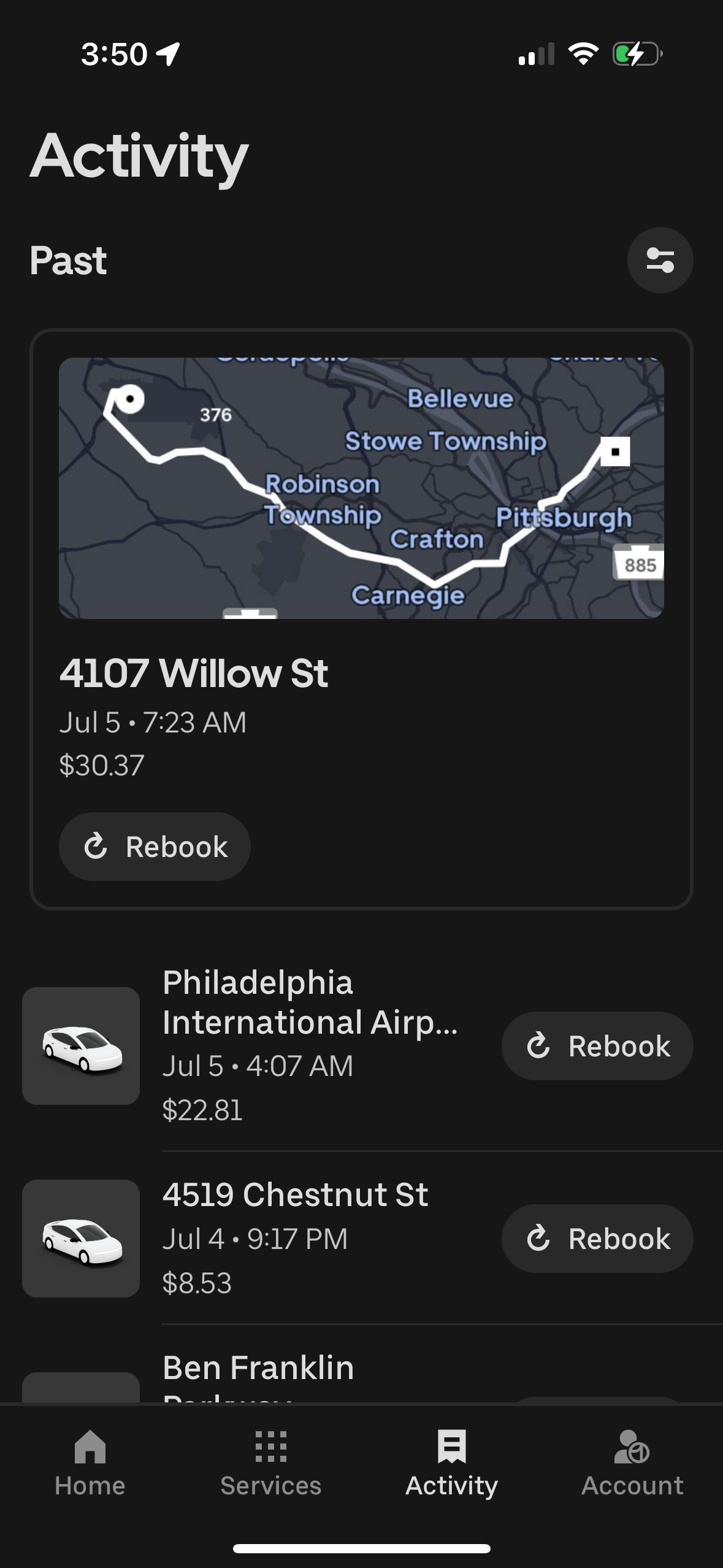The width and height of the screenshot is (723, 1568).
Task: Open the ride filter icon near Past
Action: click(x=659, y=260)
